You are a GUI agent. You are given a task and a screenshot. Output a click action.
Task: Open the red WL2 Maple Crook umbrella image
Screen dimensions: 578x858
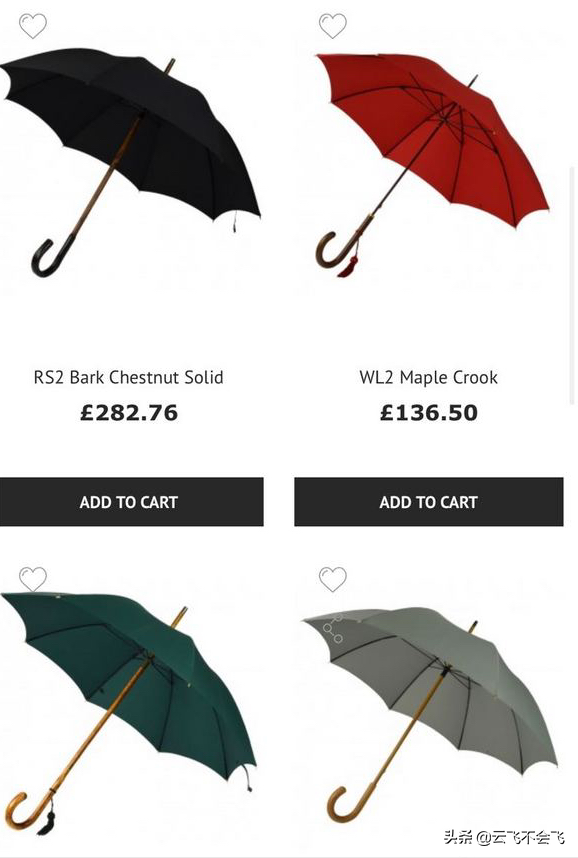(x=431, y=165)
